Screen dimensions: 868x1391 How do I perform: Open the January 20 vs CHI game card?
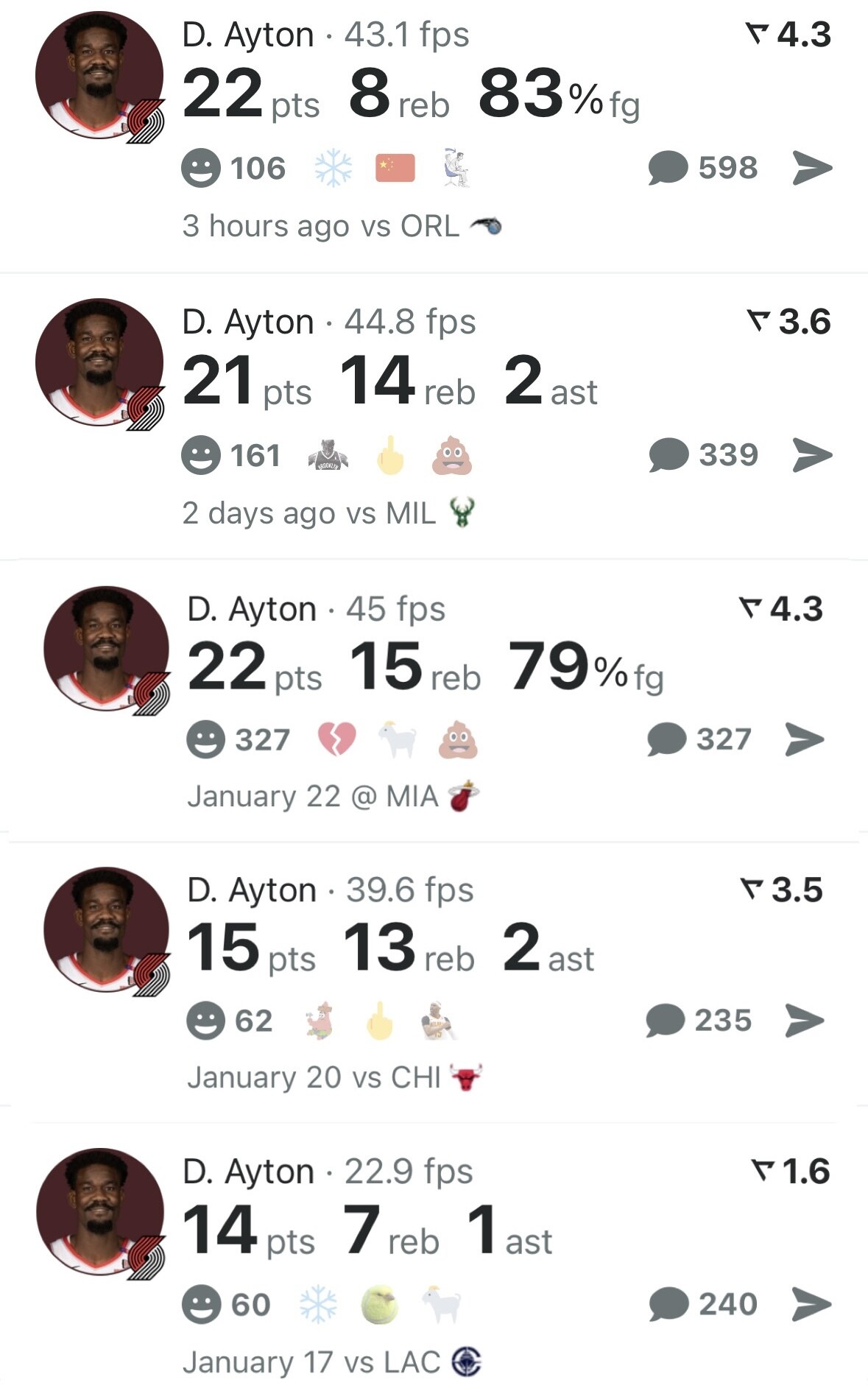coord(390,947)
